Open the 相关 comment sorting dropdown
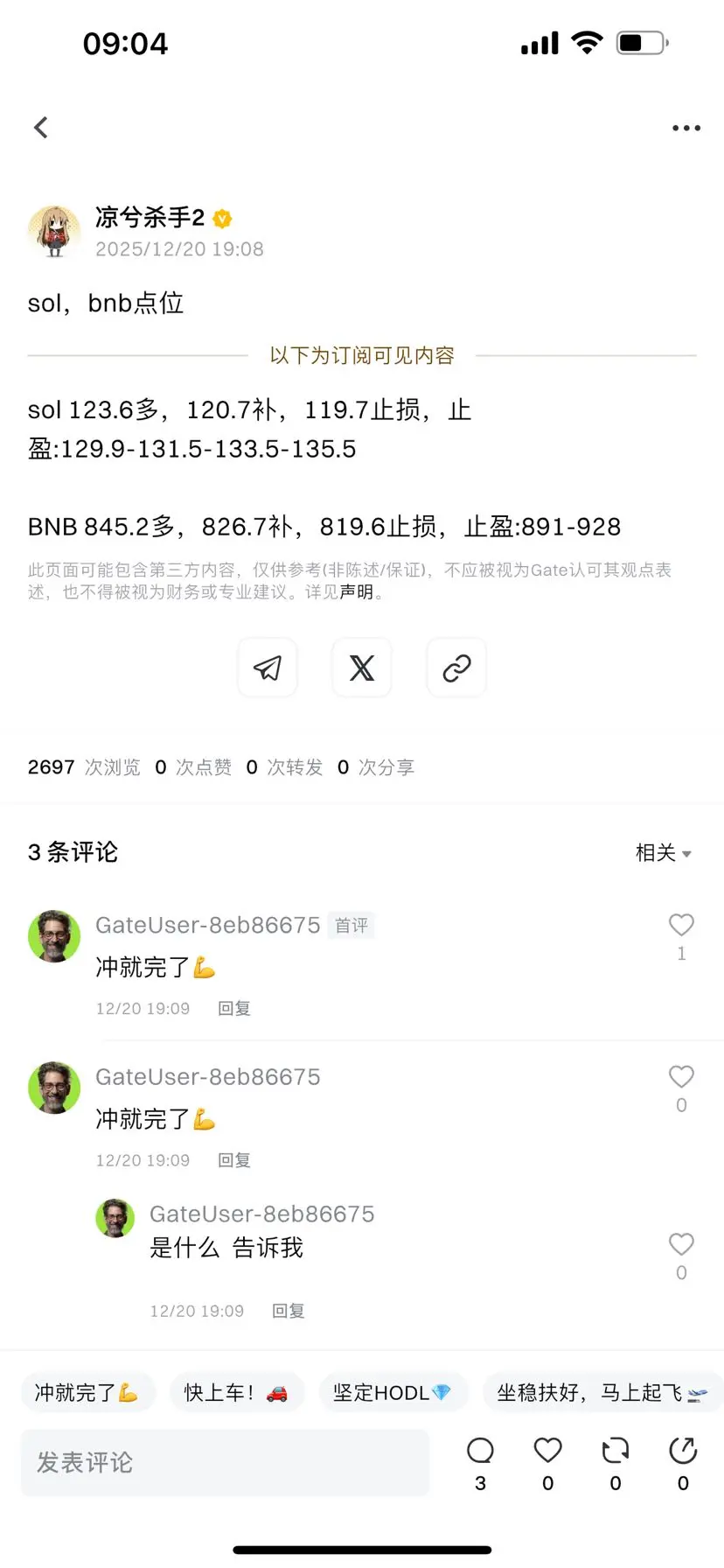 (x=663, y=852)
